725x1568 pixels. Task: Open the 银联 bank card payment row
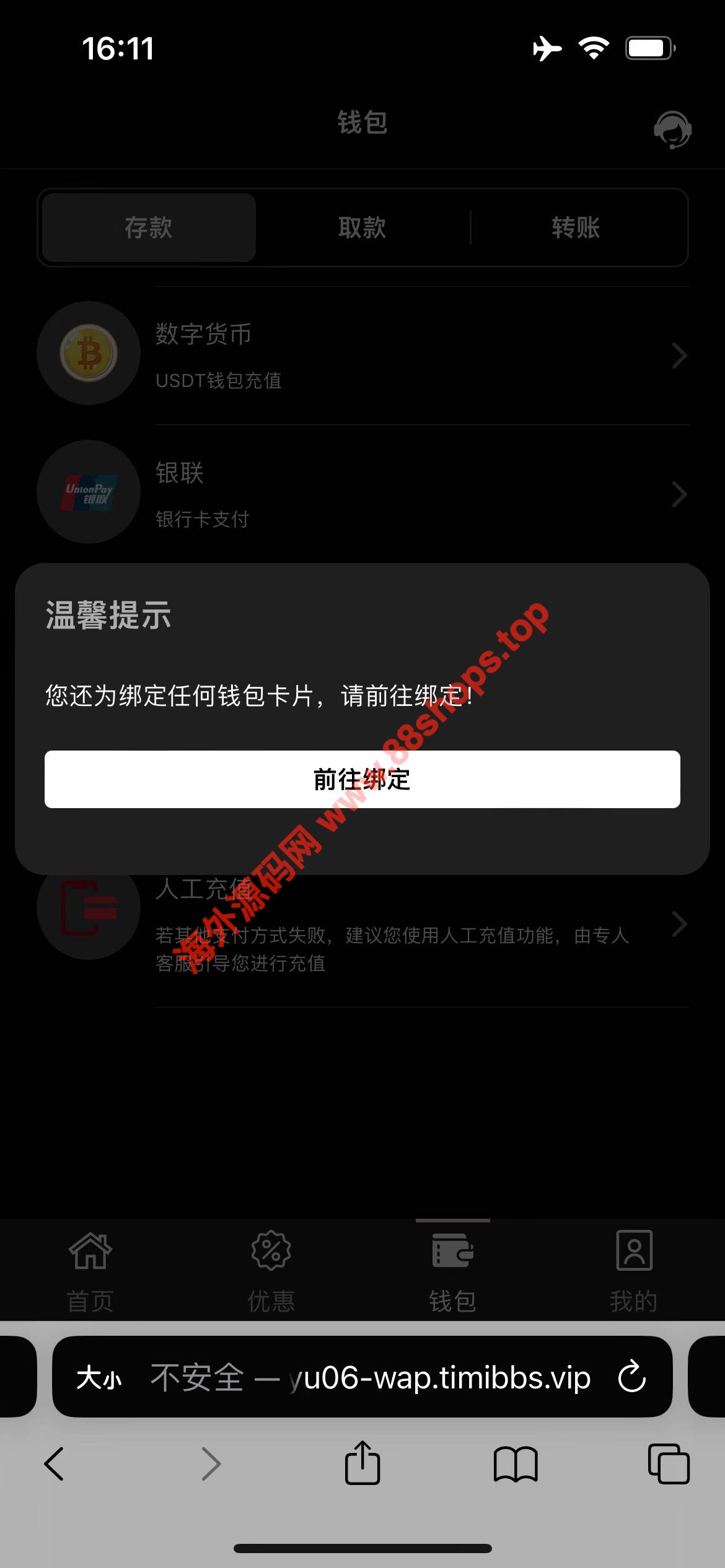pyautogui.click(x=362, y=494)
